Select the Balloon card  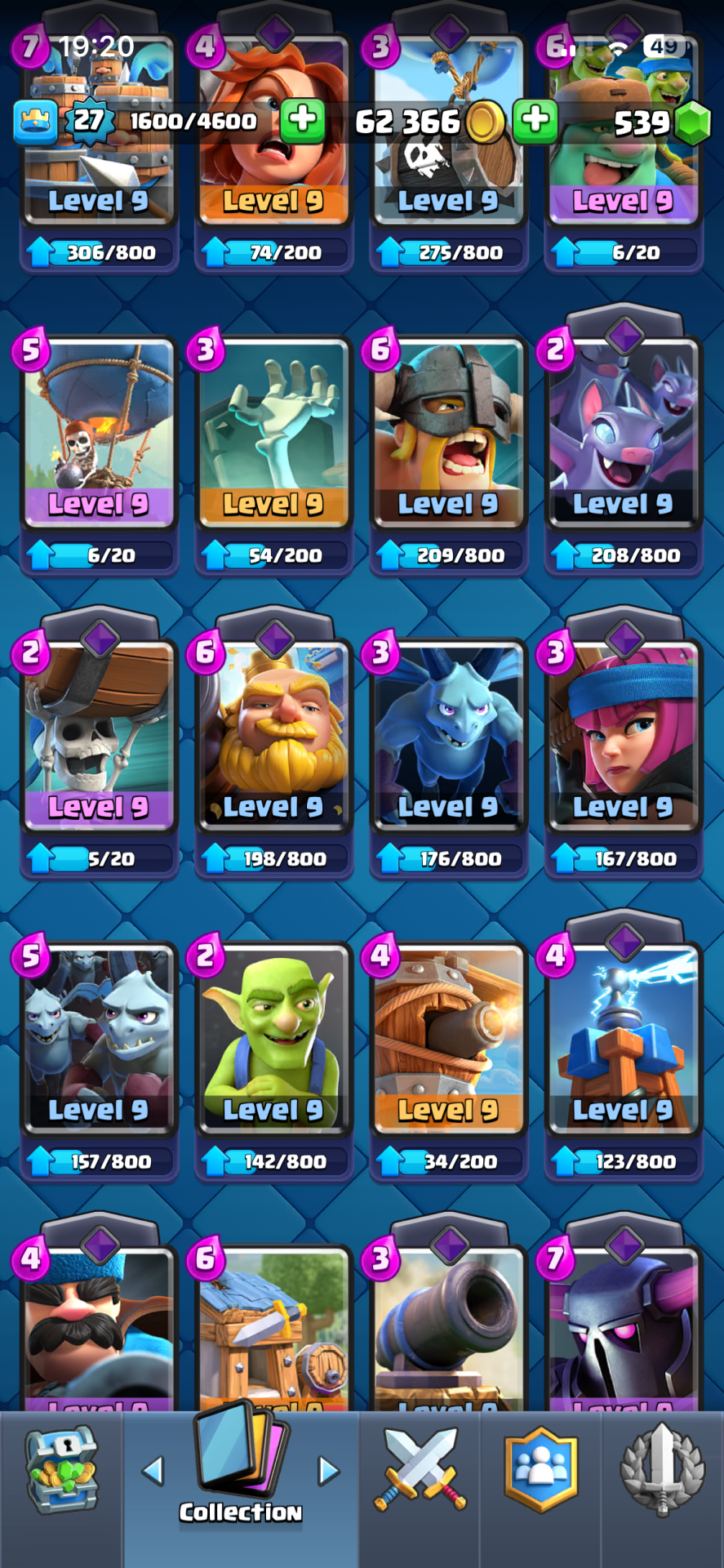click(x=99, y=433)
